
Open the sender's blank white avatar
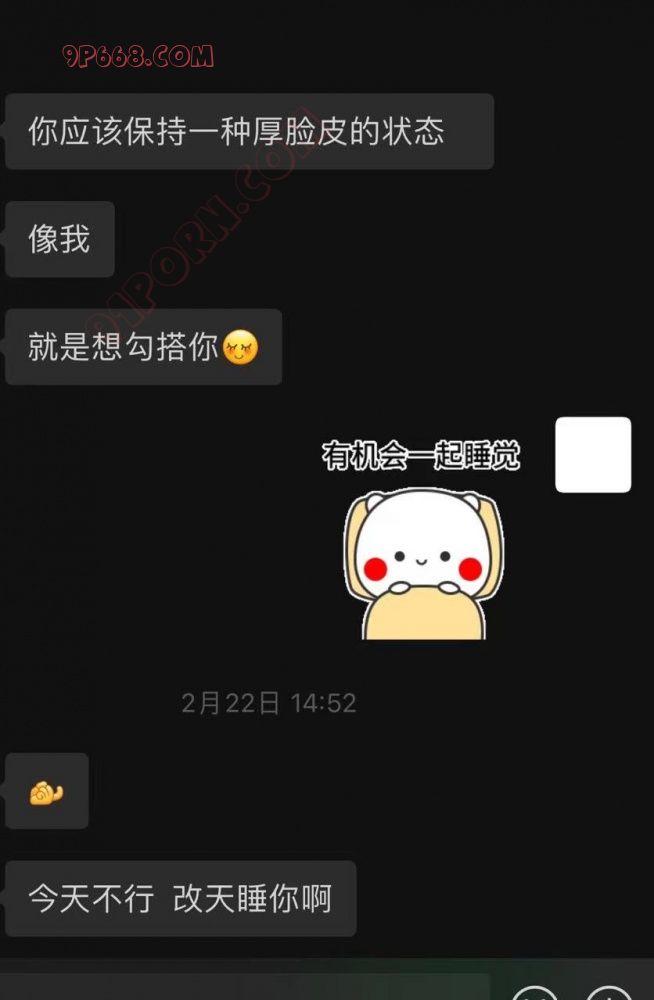593,455
